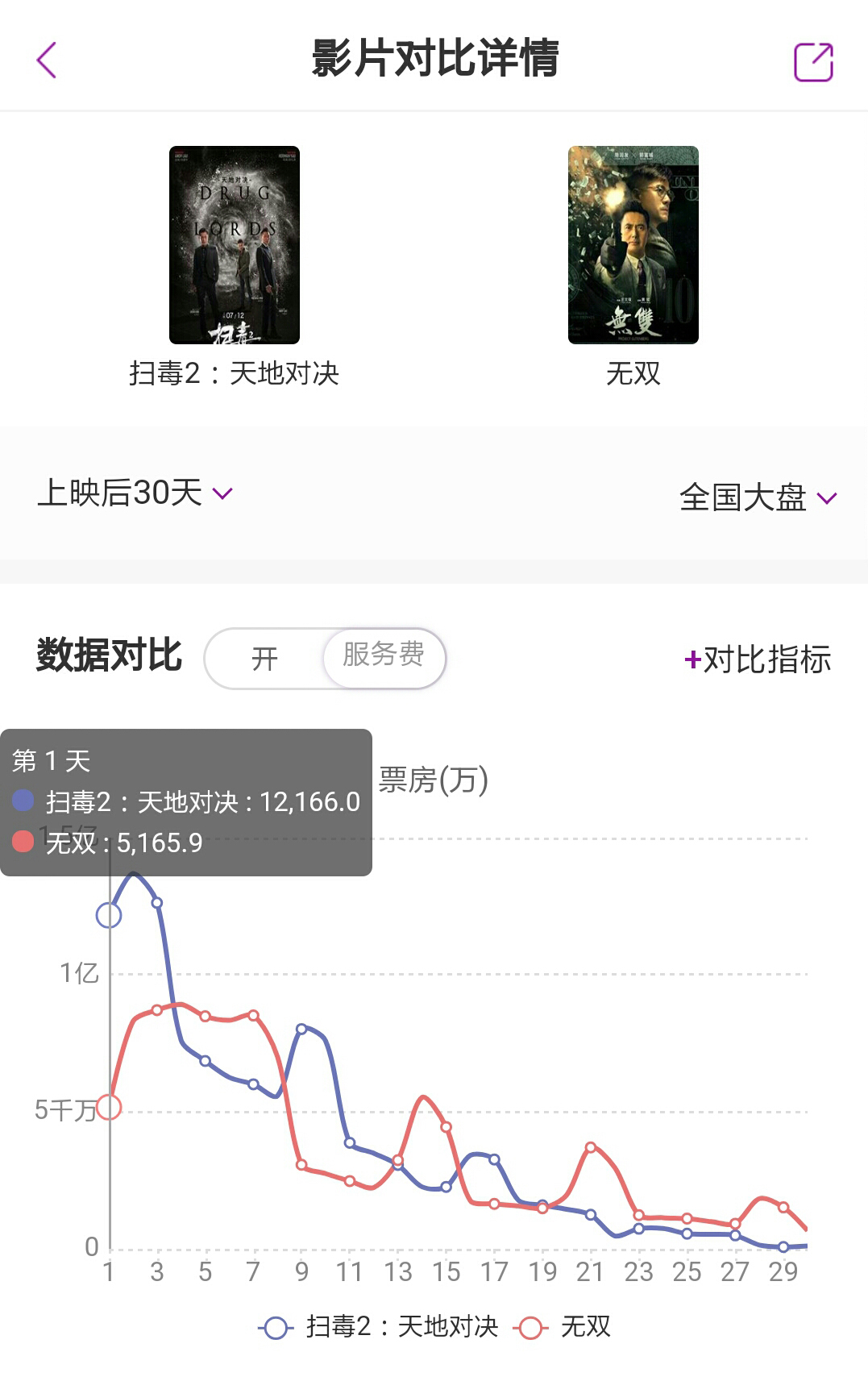Toggle 扫毒2：天地对决 series in chart legend

(379, 1326)
